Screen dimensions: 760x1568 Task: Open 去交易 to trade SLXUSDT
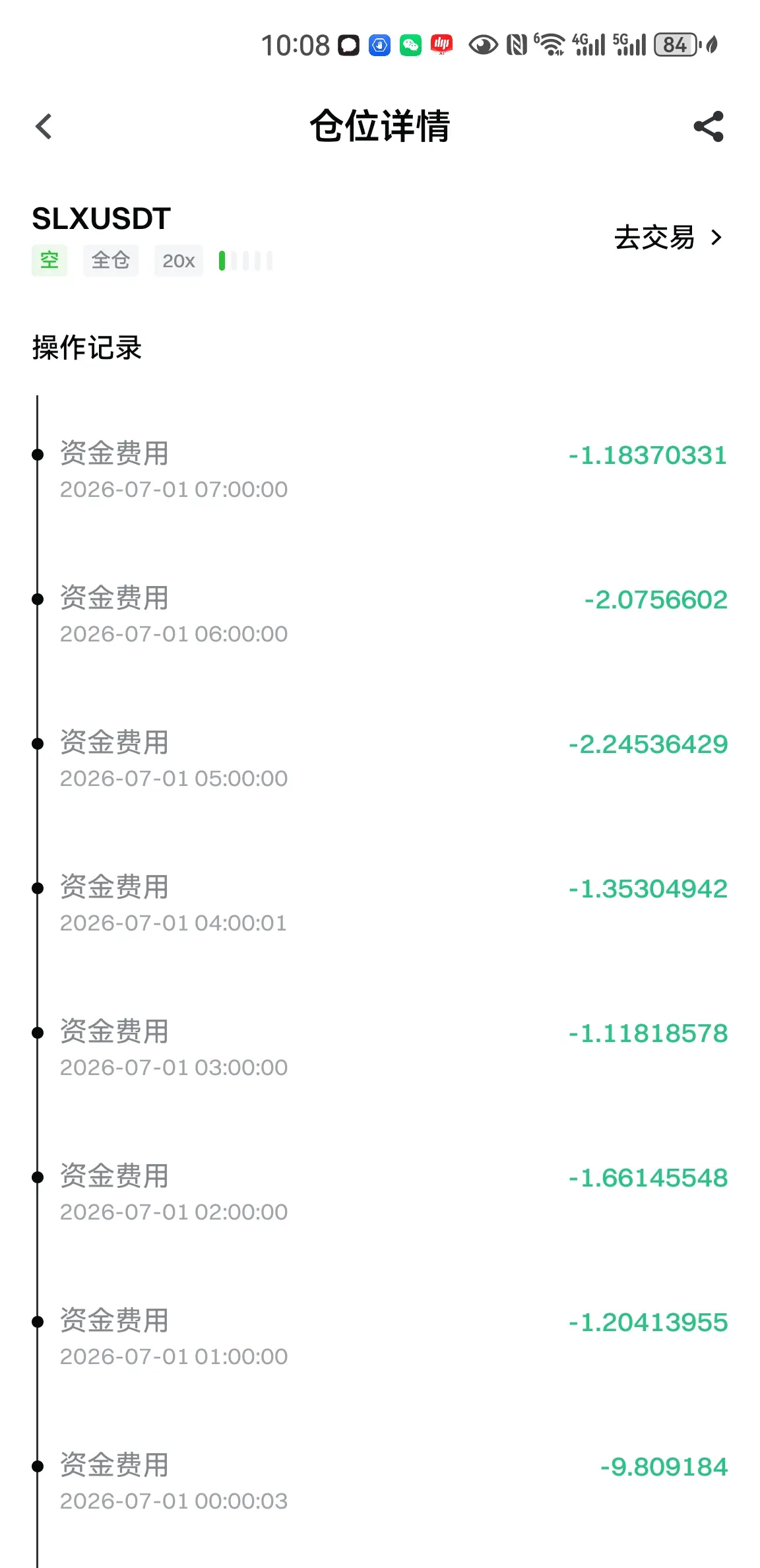click(668, 238)
